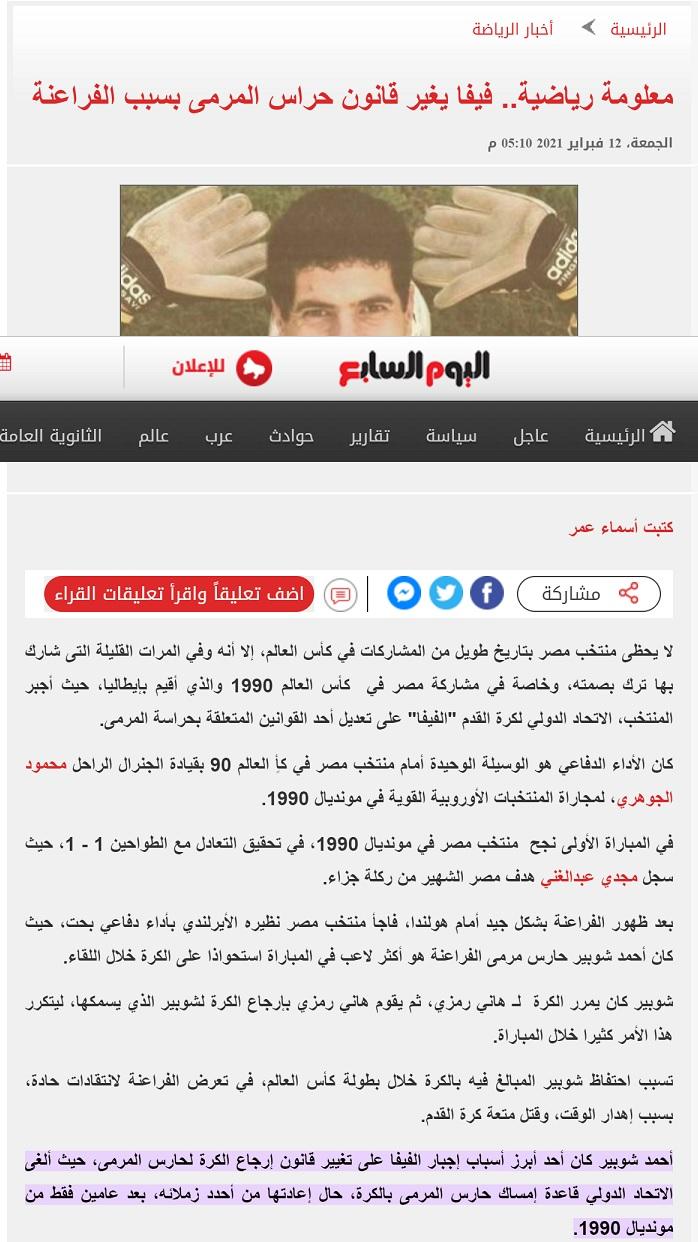Switch to the سياسة section

pyautogui.click(x=451, y=436)
